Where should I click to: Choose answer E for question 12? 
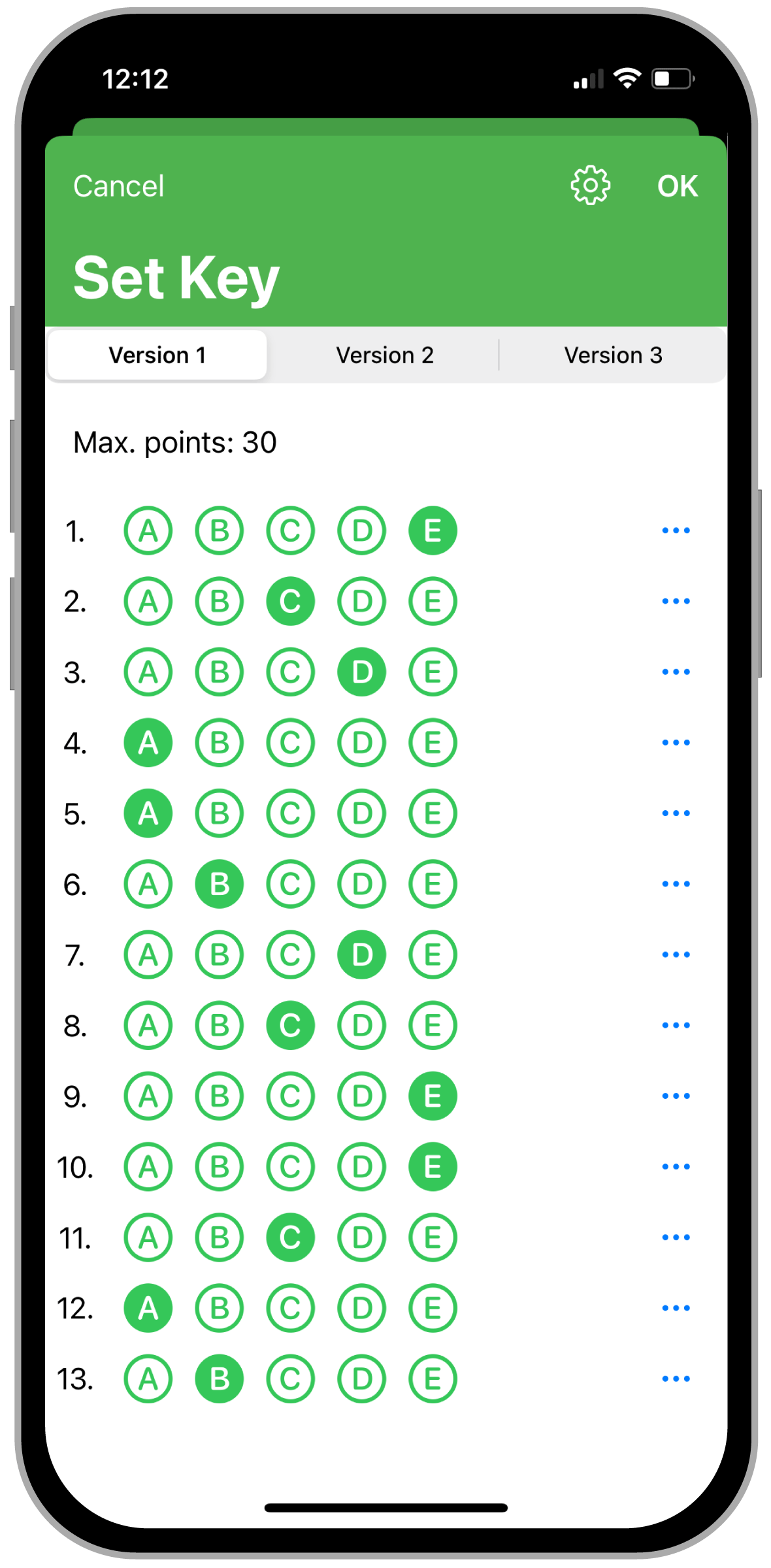(433, 1308)
